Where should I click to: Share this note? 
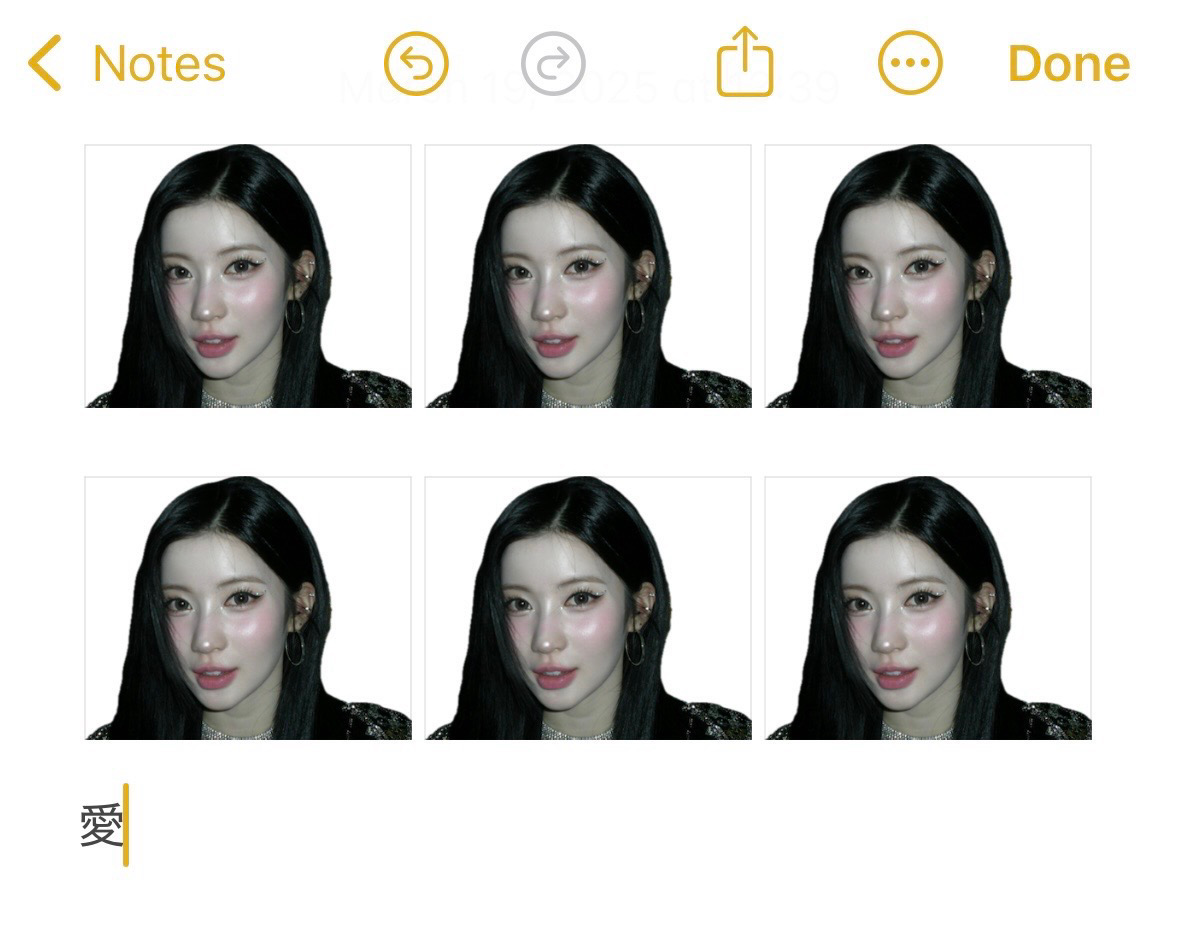pyautogui.click(x=745, y=62)
